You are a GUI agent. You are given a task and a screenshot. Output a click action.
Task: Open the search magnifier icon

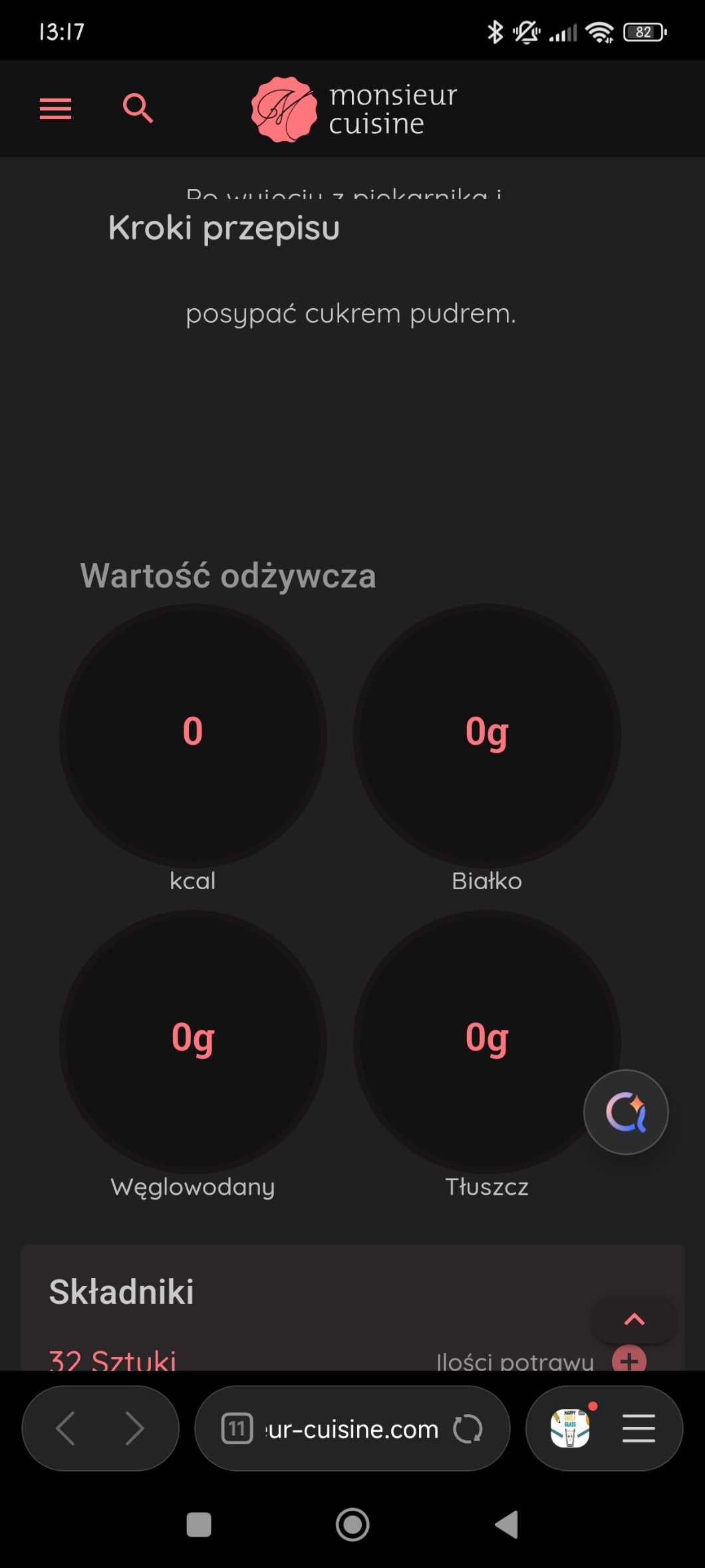pyautogui.click(x=138, y=108)
